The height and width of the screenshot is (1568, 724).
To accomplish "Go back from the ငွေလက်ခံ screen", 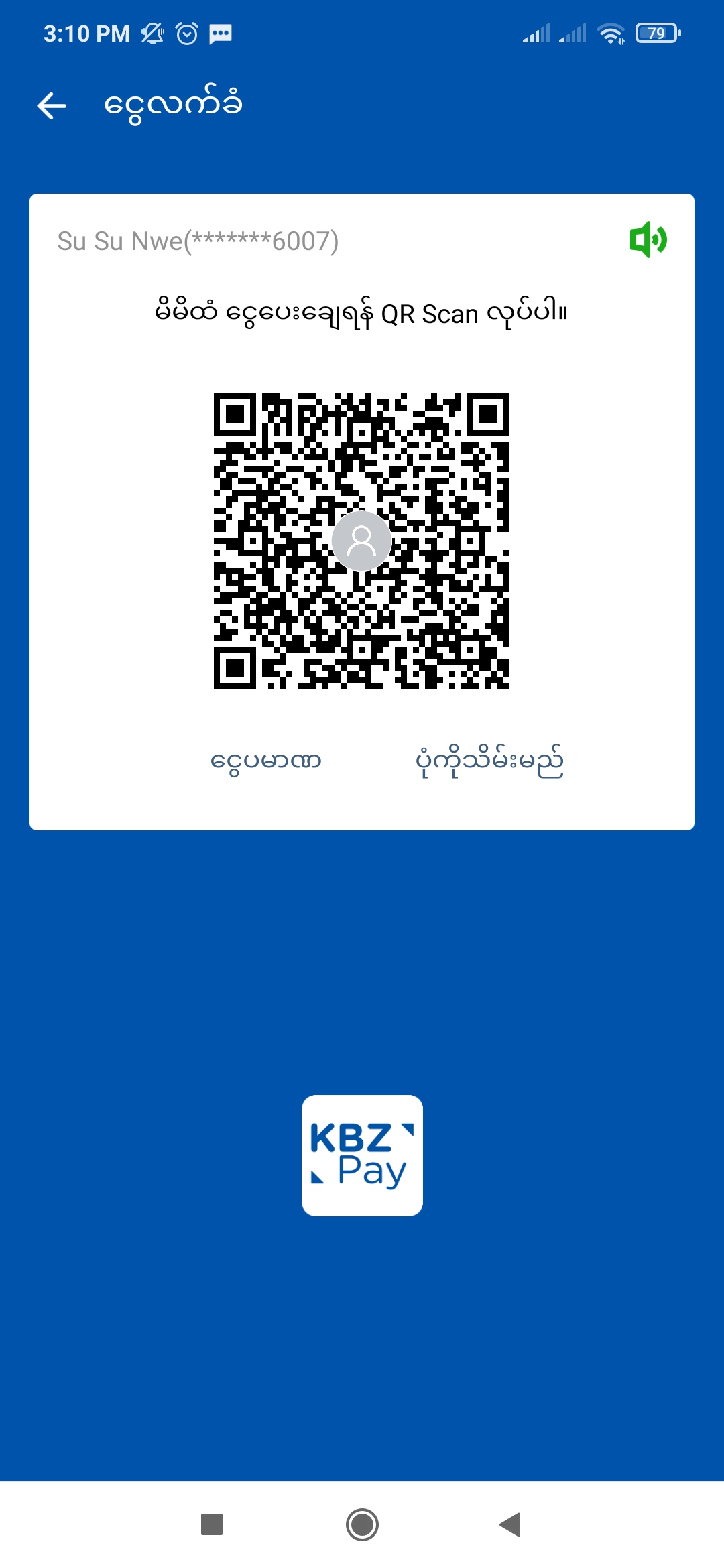I will 52,106.
